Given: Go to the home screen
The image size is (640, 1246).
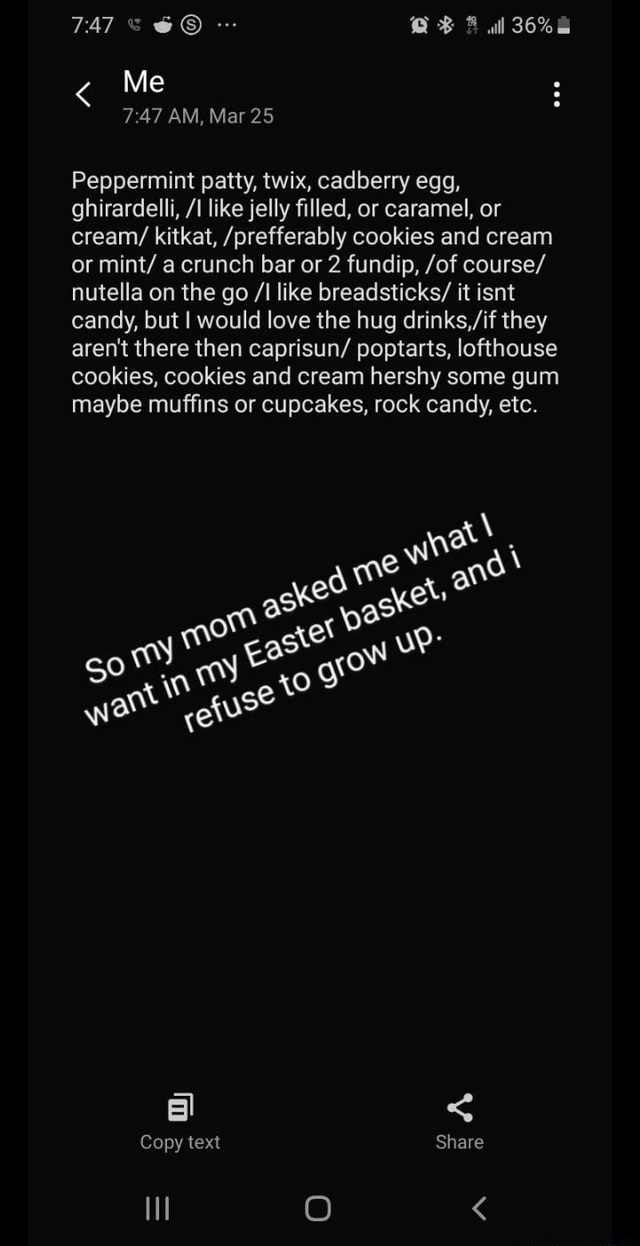Looking at the screenshot, I should click(x=318, y=1209).
